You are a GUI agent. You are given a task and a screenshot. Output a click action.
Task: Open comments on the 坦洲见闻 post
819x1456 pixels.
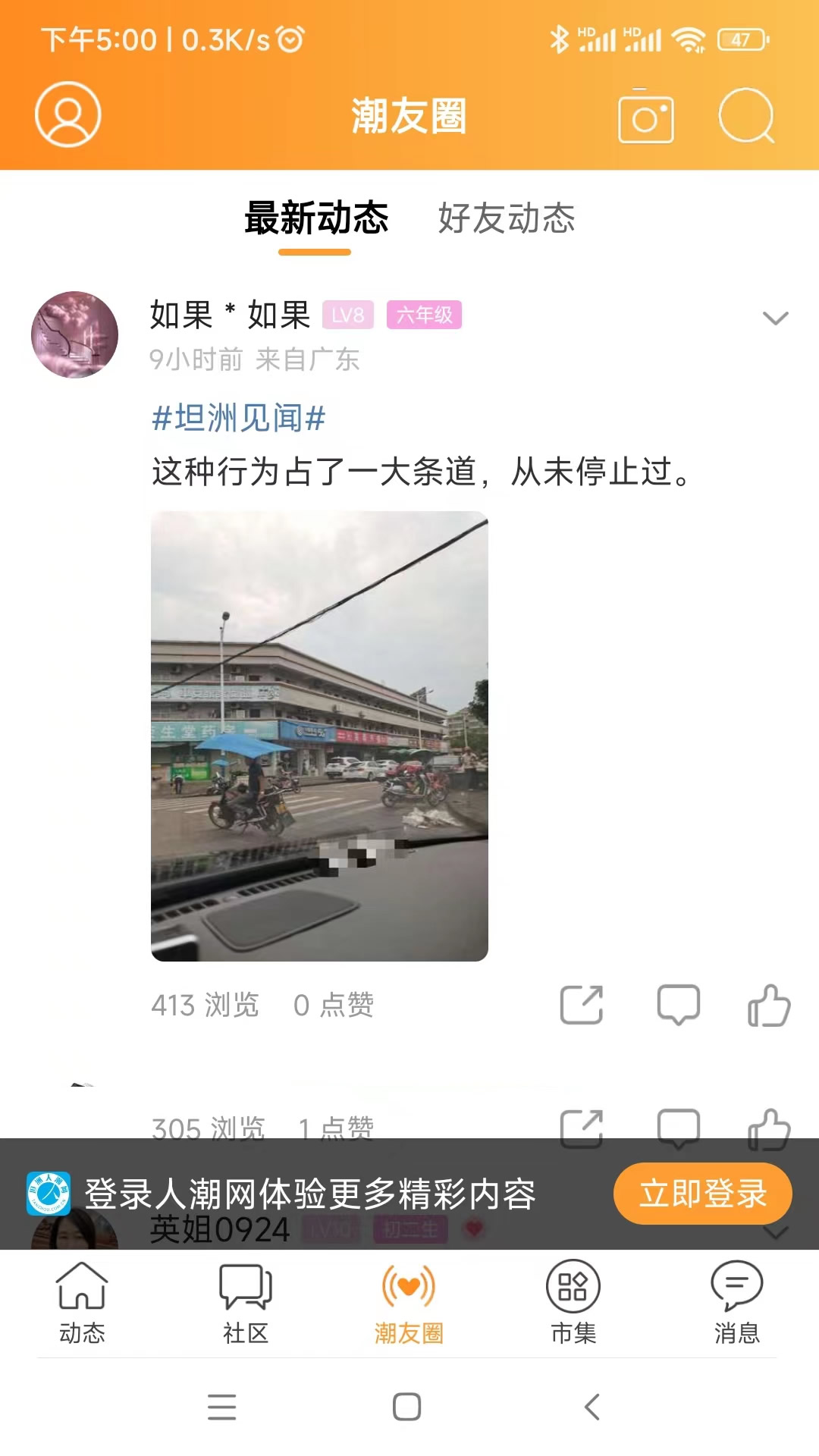tap(677, 1005)
